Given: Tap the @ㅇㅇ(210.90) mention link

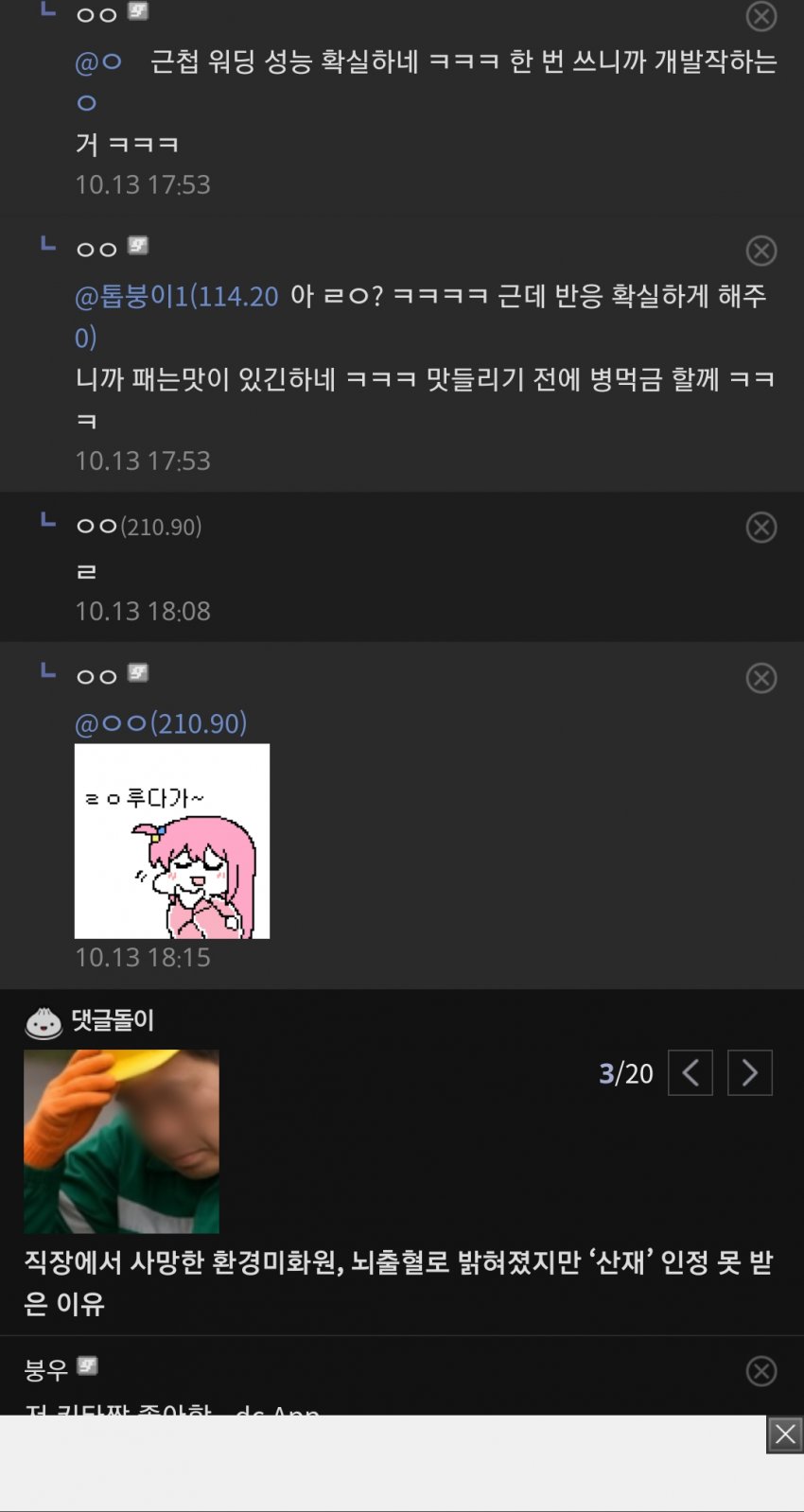Looking at the screenshot, I should tap(161, 723).
